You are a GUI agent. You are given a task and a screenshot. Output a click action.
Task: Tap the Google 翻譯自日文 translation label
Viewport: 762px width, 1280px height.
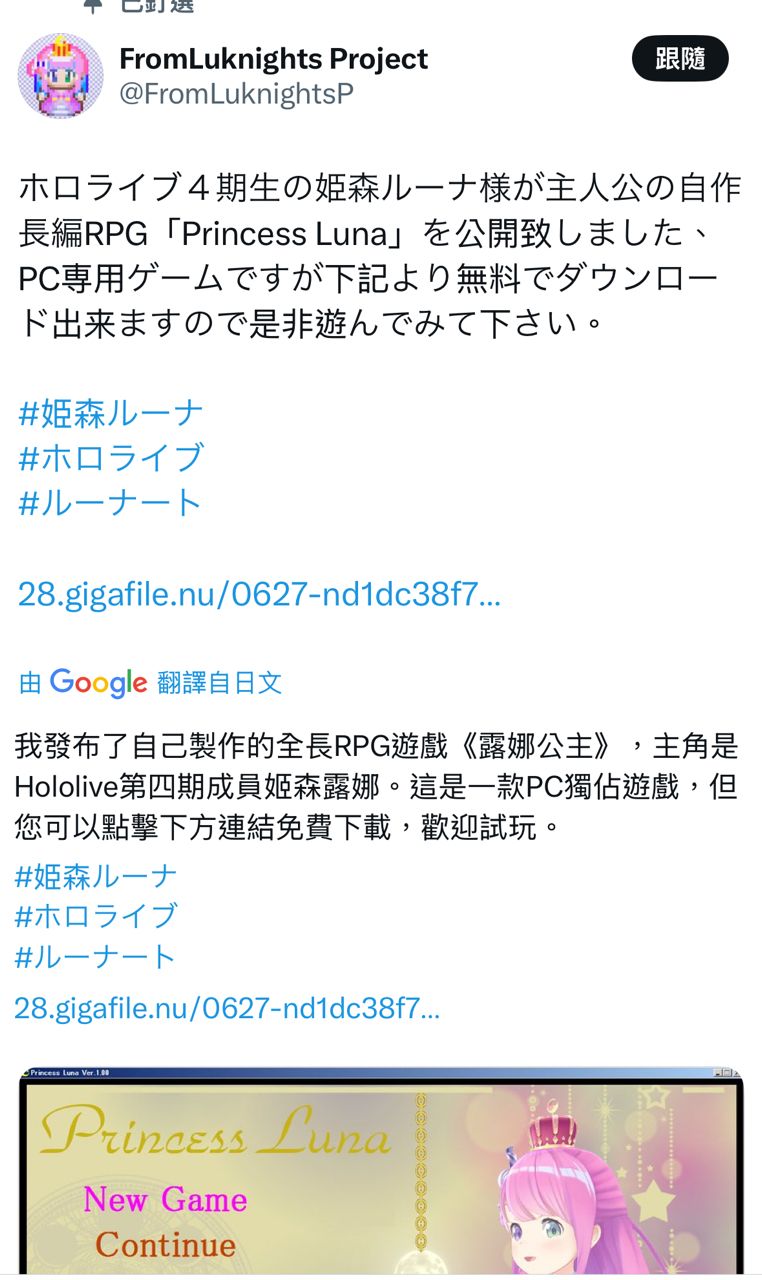[151, 683]
